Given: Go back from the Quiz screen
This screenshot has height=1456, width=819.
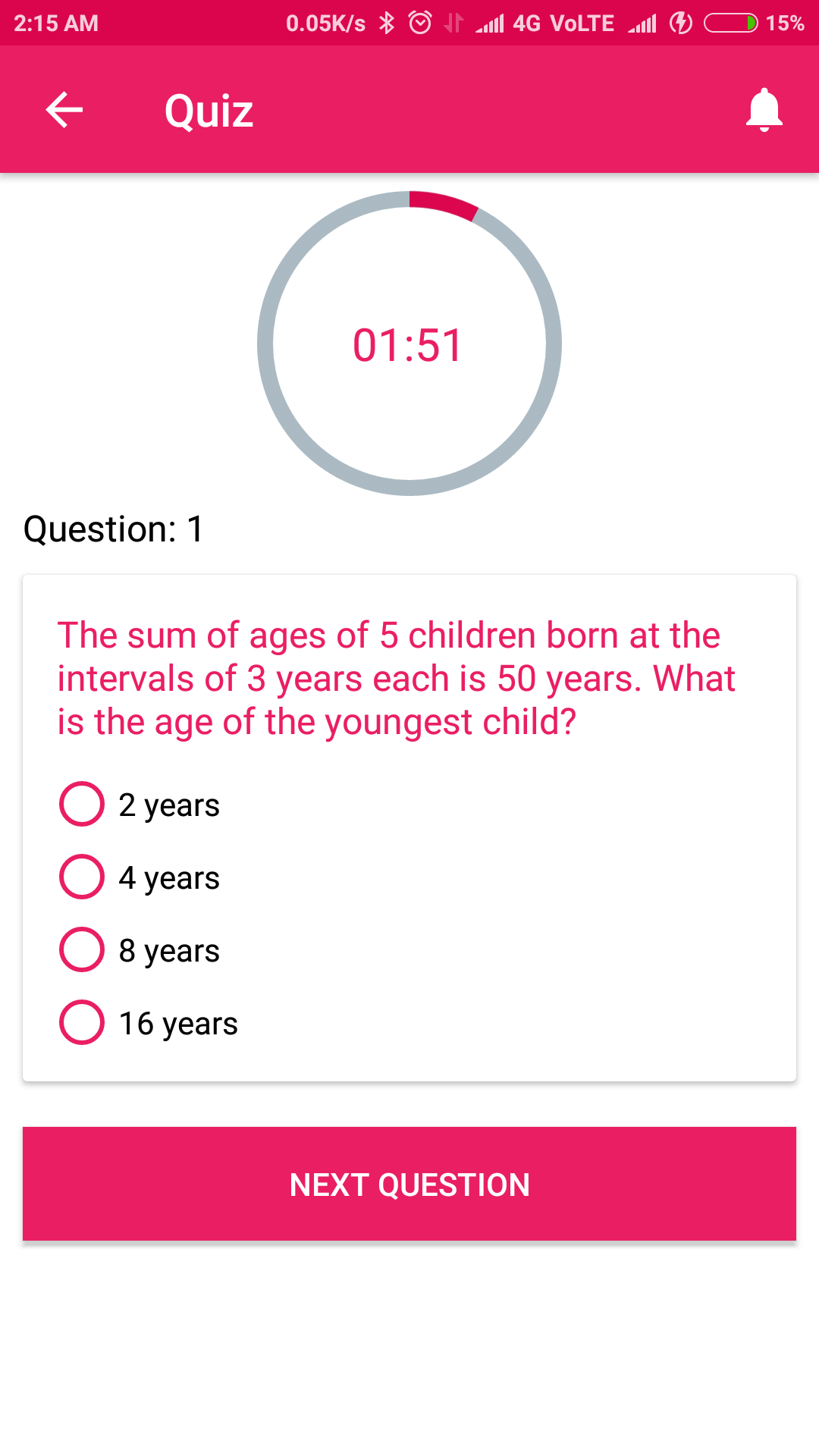Looking at the screenshot, I should tap(64, 111).
